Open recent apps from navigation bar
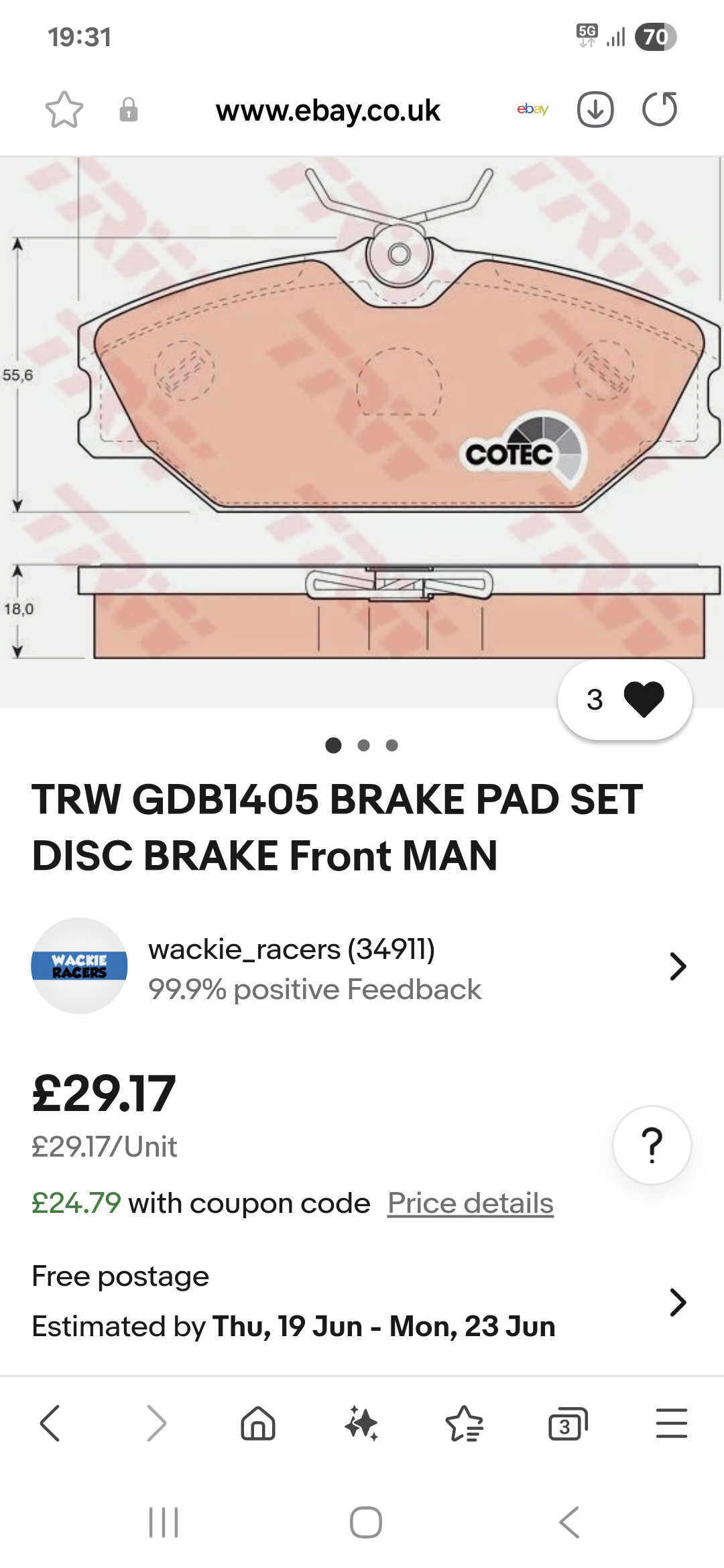This screenshot has height=1568, width=724. [164, 1522]
